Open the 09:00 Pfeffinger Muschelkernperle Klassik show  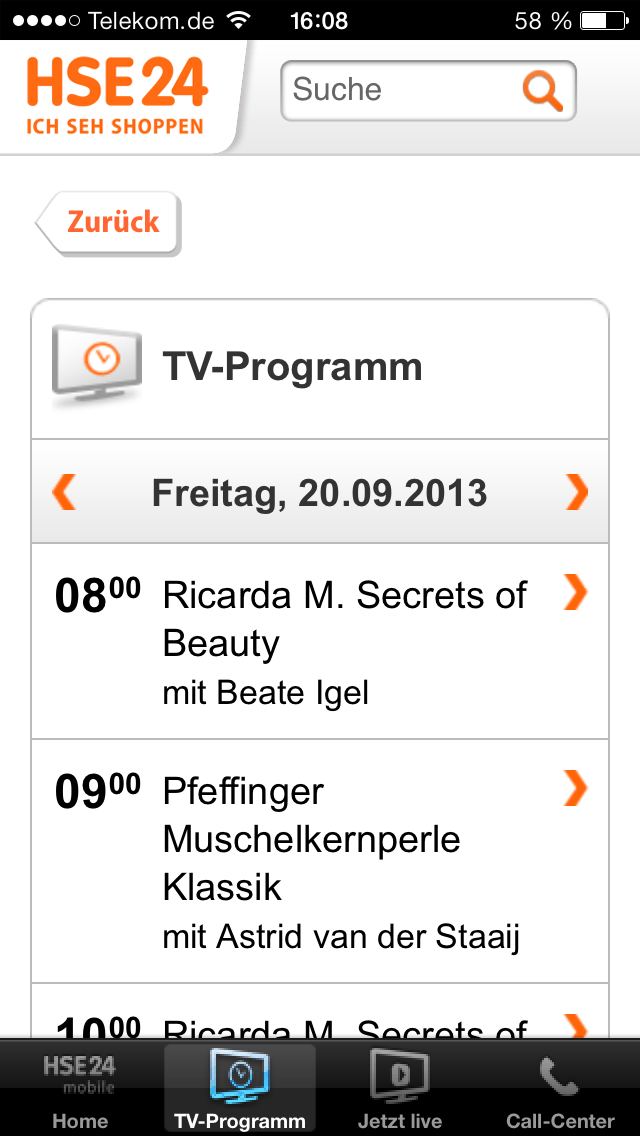320,861
